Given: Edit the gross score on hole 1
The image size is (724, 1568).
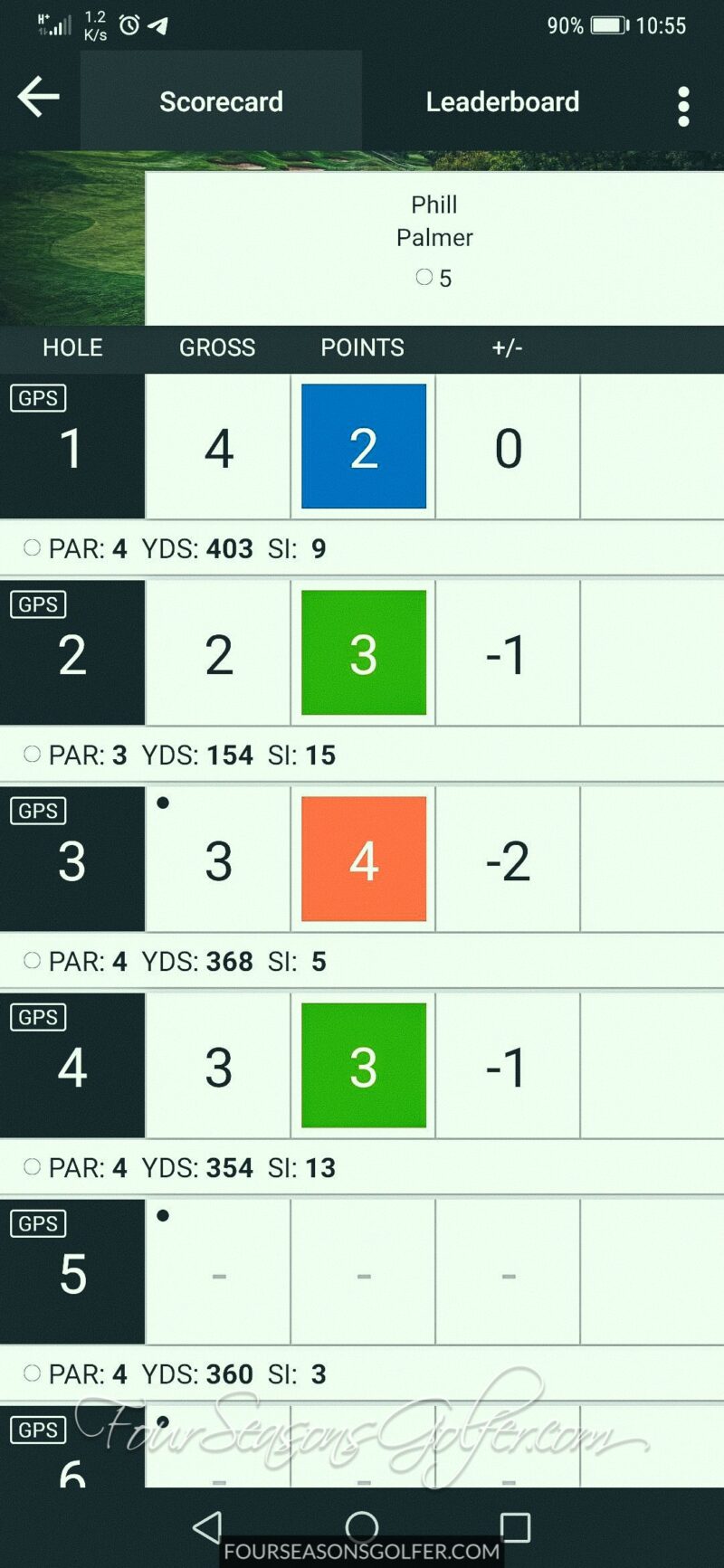Looking at the screenshot, I should 218,447.
